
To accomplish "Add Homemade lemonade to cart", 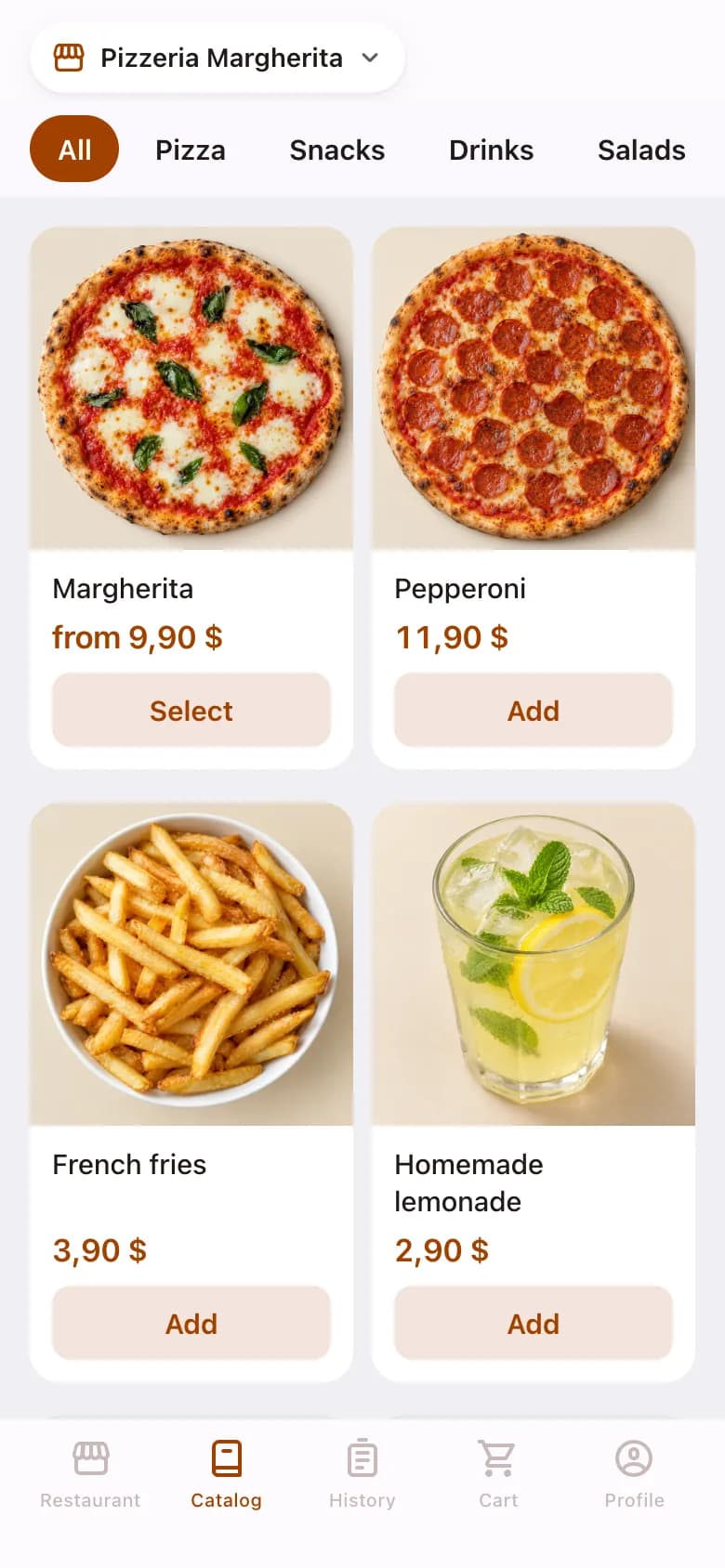I will coord(534,1324).
